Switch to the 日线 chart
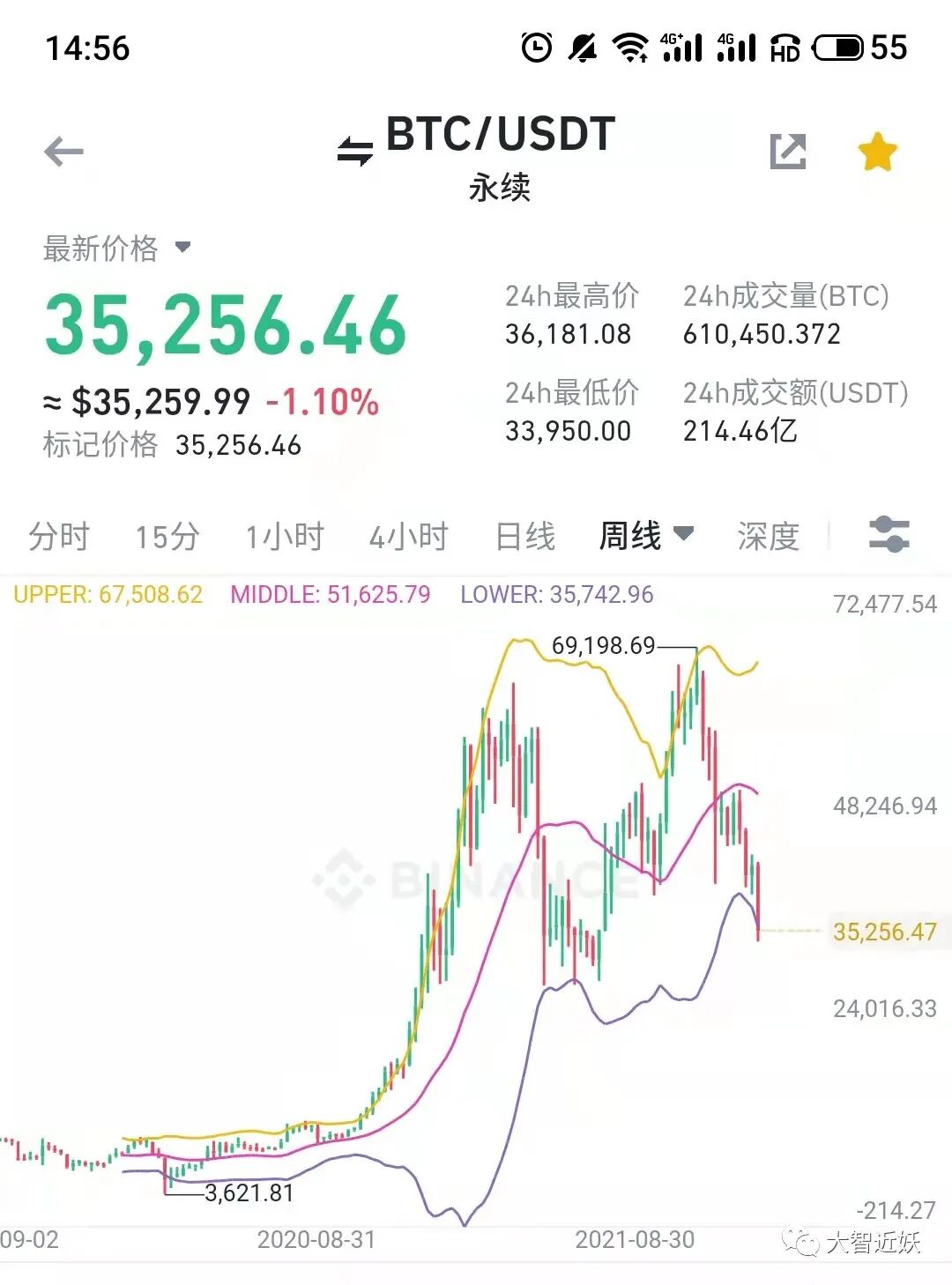952x1285 pixels. pos(525,536)
